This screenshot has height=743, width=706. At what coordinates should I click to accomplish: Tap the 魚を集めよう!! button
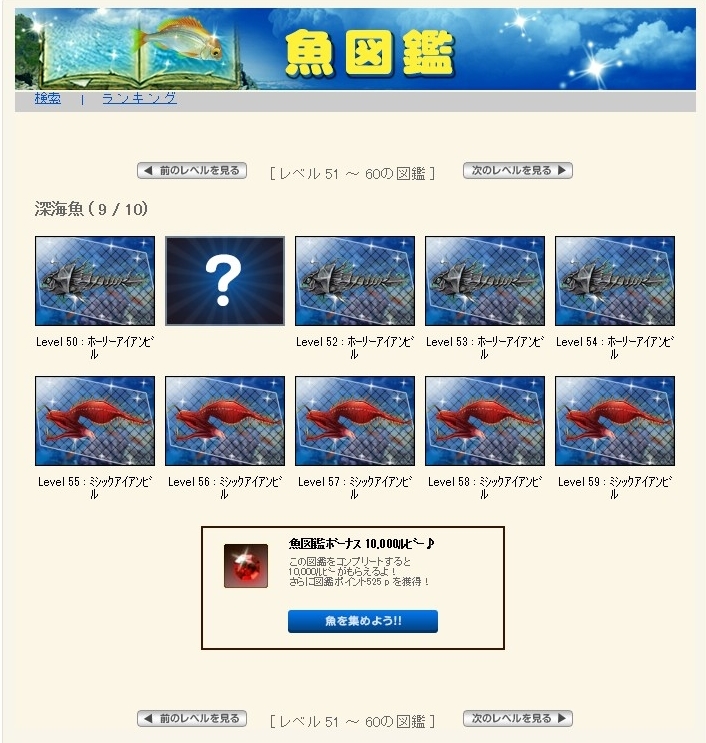pyautogui.click(x=363, y=621)
